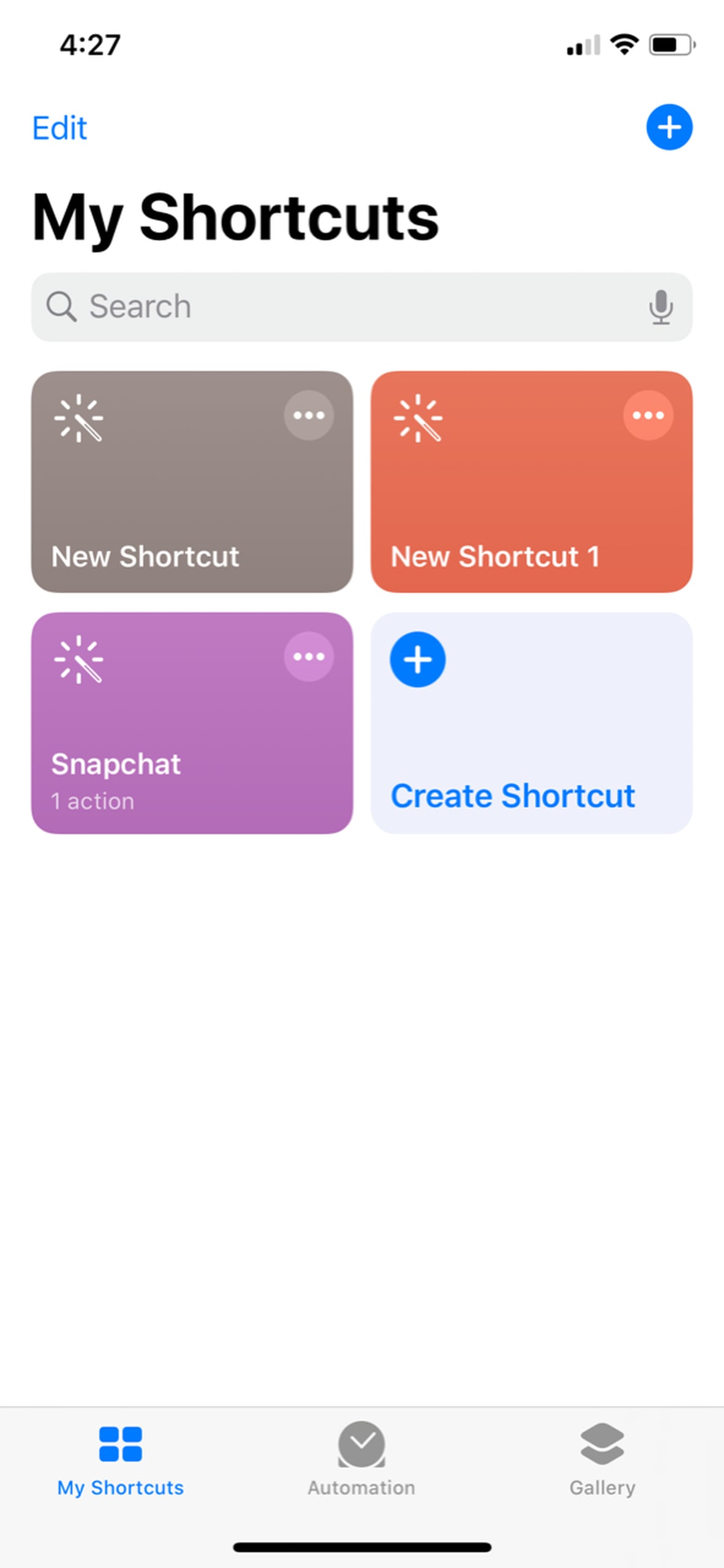Tap the magic wand icon on New Shortcut 1
This screenshot has height=1568, width=724.
click(x=419, y=417)
